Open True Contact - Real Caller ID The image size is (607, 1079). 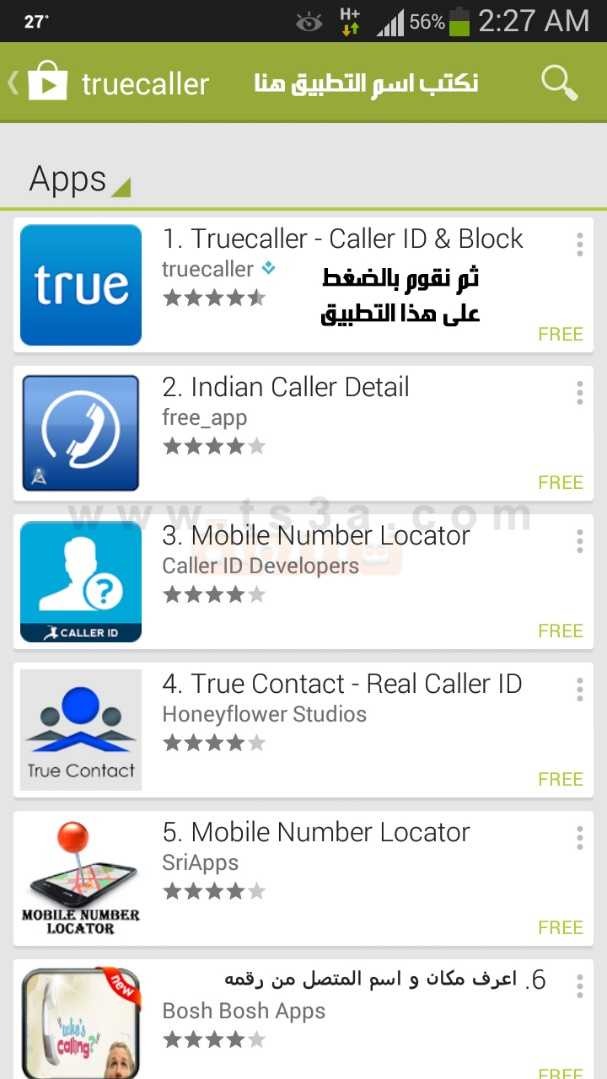tap(304, 731)
